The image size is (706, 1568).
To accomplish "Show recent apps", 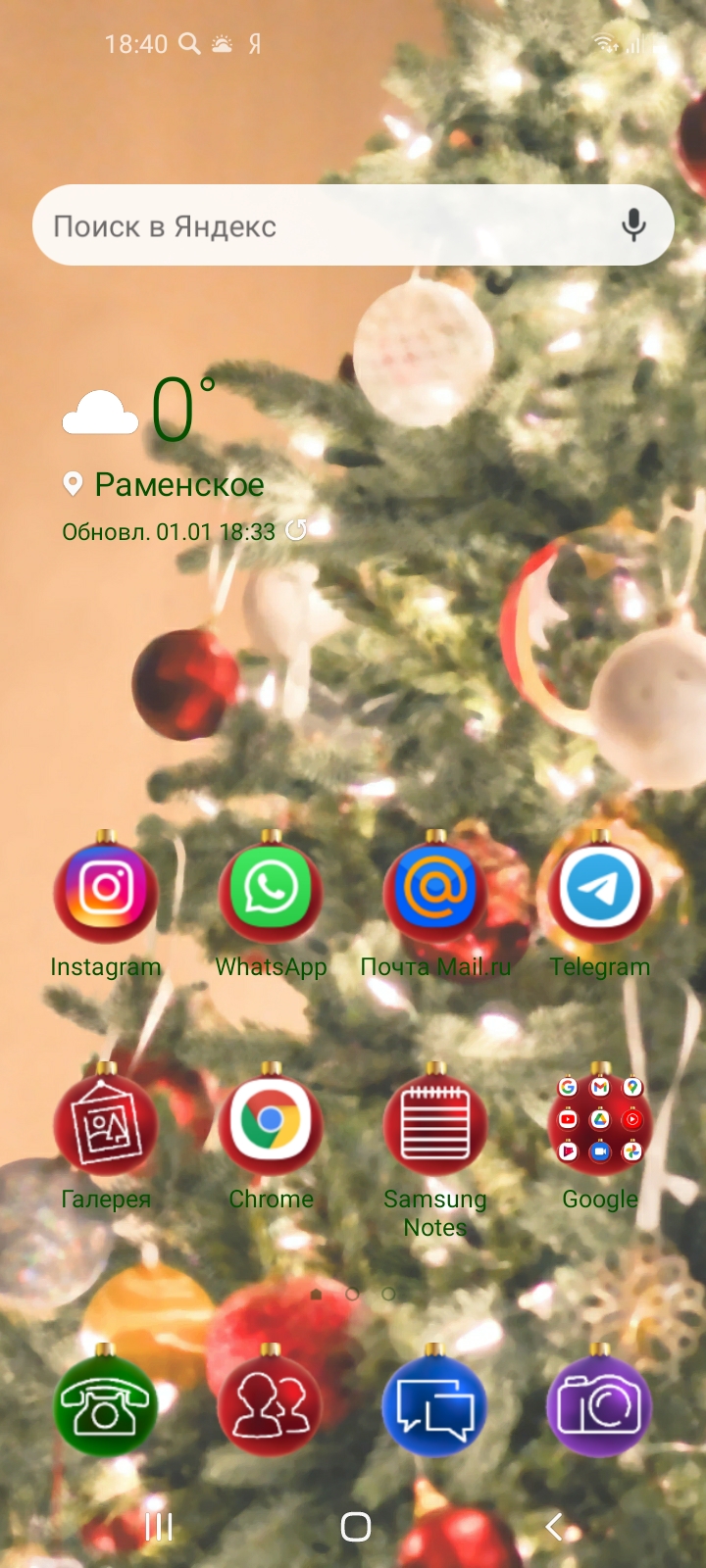I will point(159,1526).
